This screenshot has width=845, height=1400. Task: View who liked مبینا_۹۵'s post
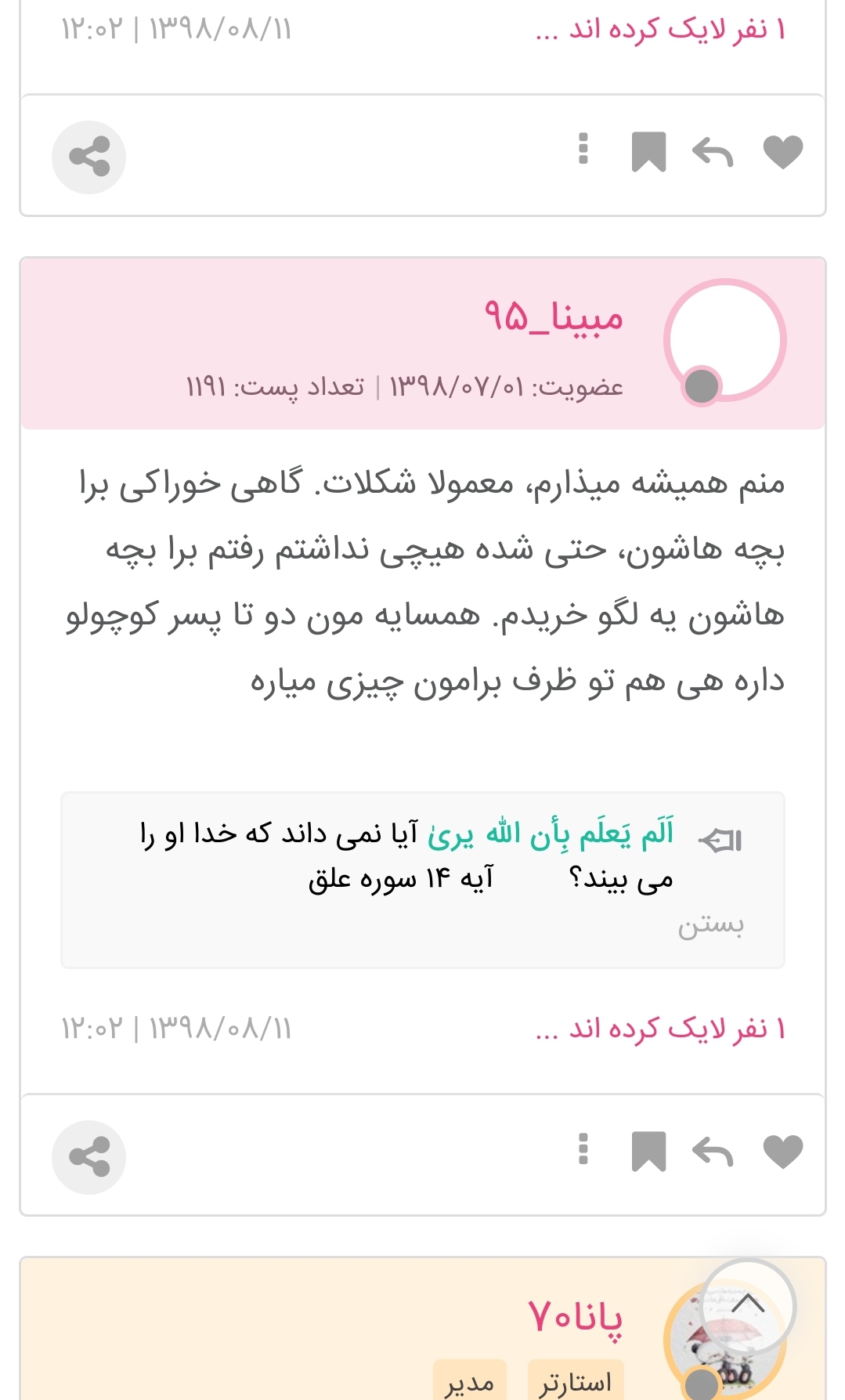[660, 1029]
